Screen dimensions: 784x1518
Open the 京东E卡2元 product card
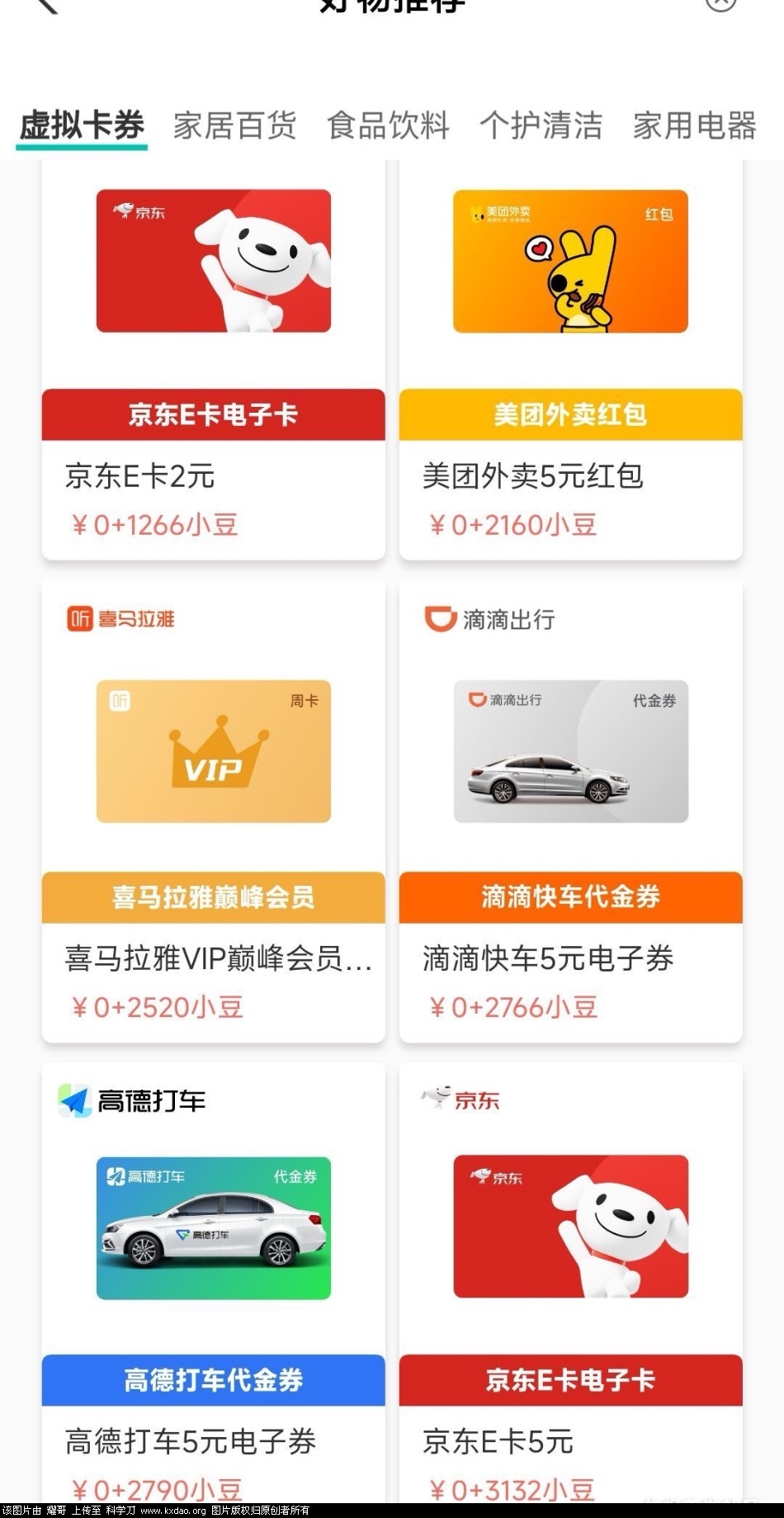click(x=213, y=363)
